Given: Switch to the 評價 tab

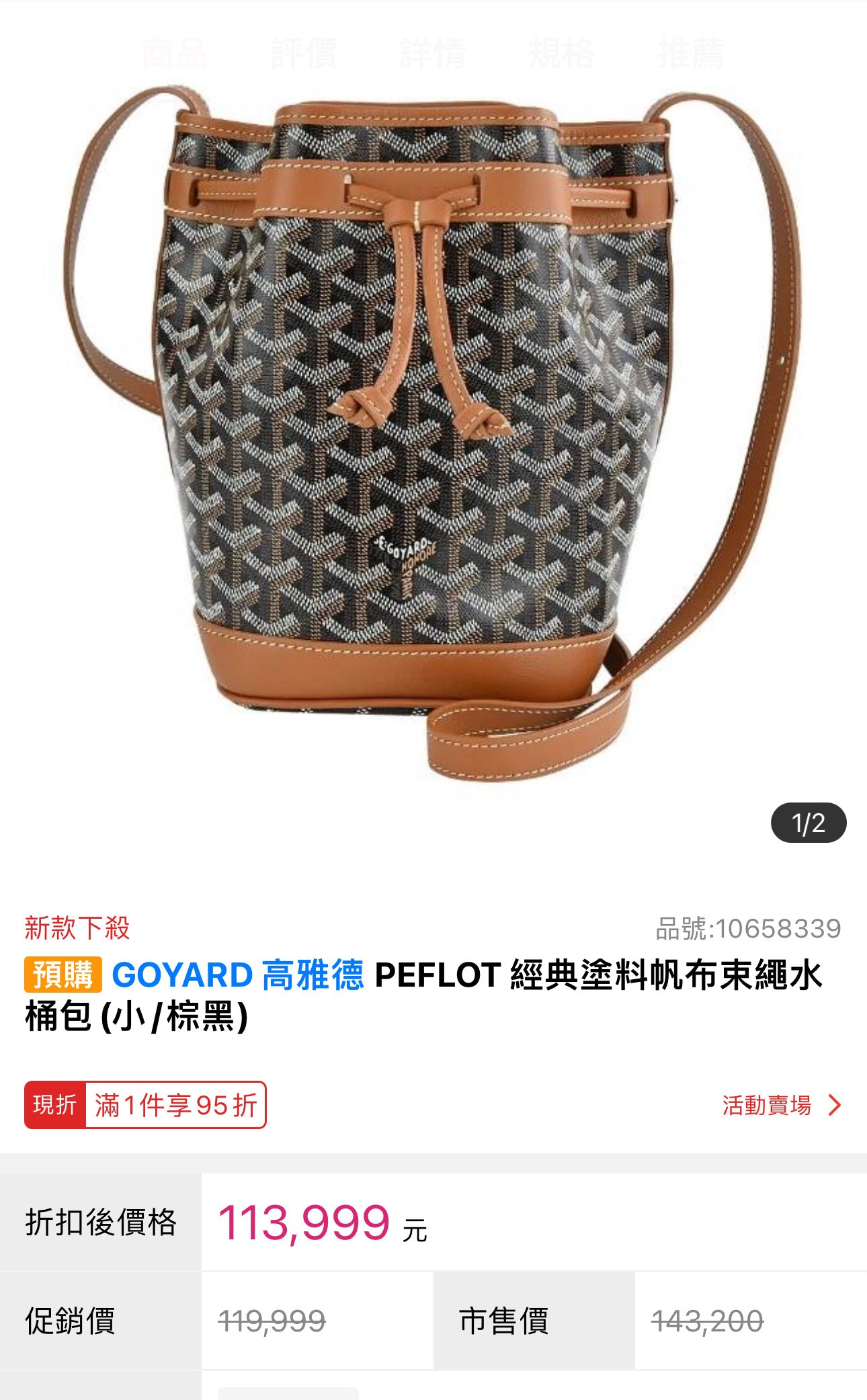Looking at the screenshot, I should pyautogui.click(x=303, y=54).
